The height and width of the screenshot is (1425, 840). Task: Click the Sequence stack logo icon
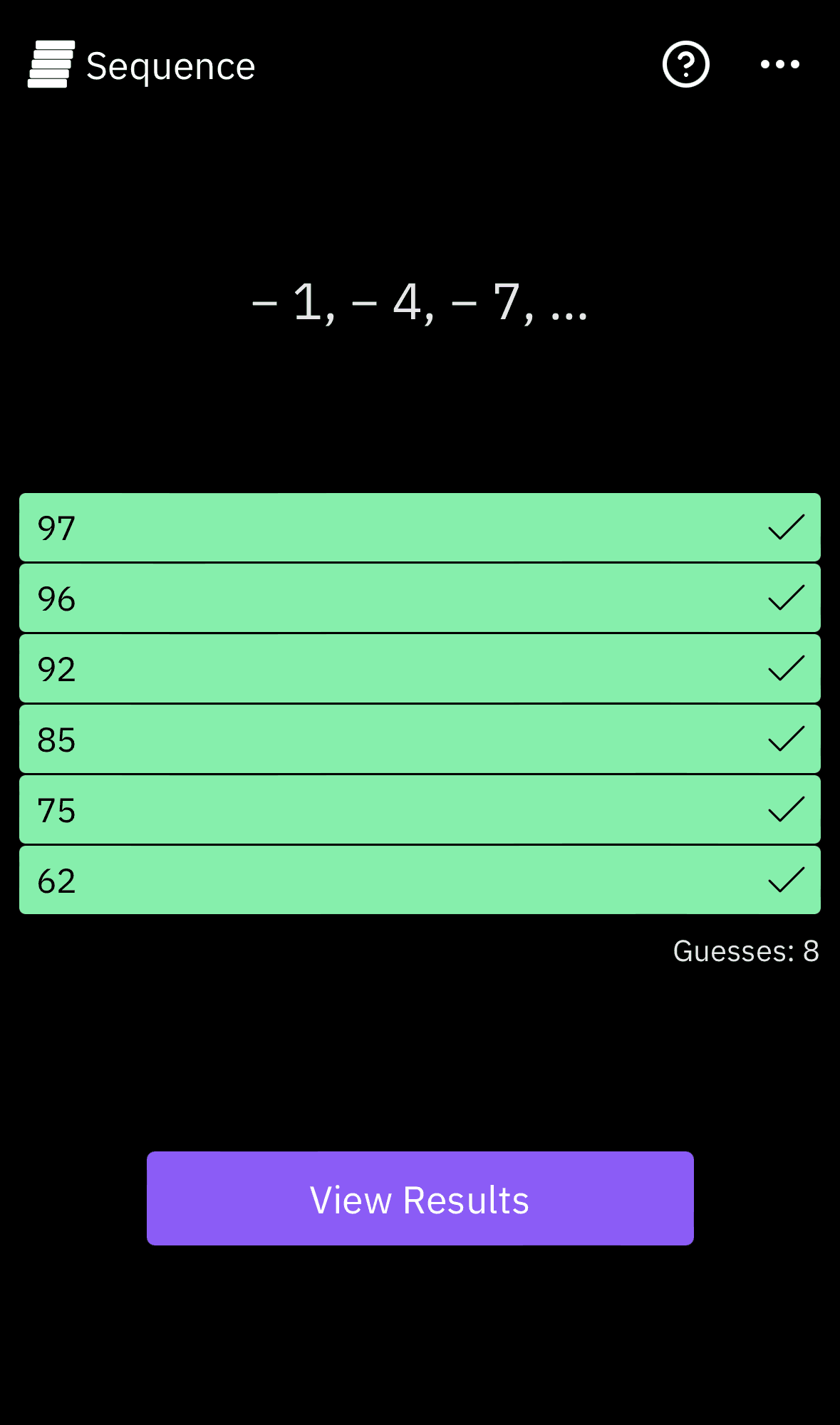51,64
